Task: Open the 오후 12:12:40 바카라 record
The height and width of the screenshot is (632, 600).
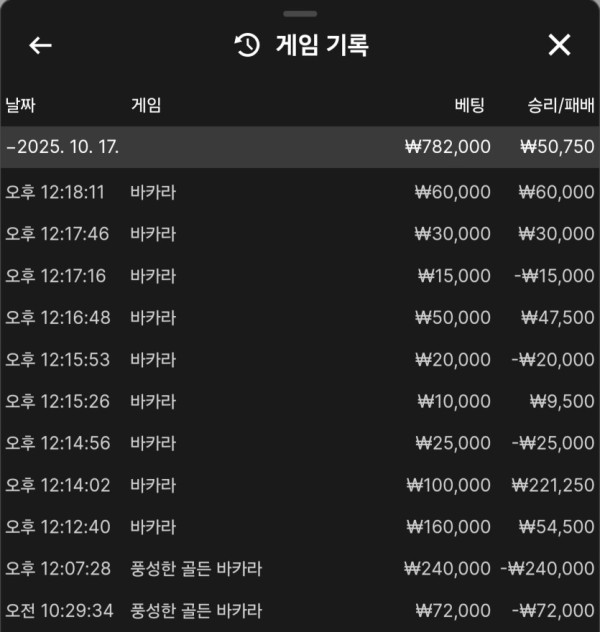Action: point(300,527)
